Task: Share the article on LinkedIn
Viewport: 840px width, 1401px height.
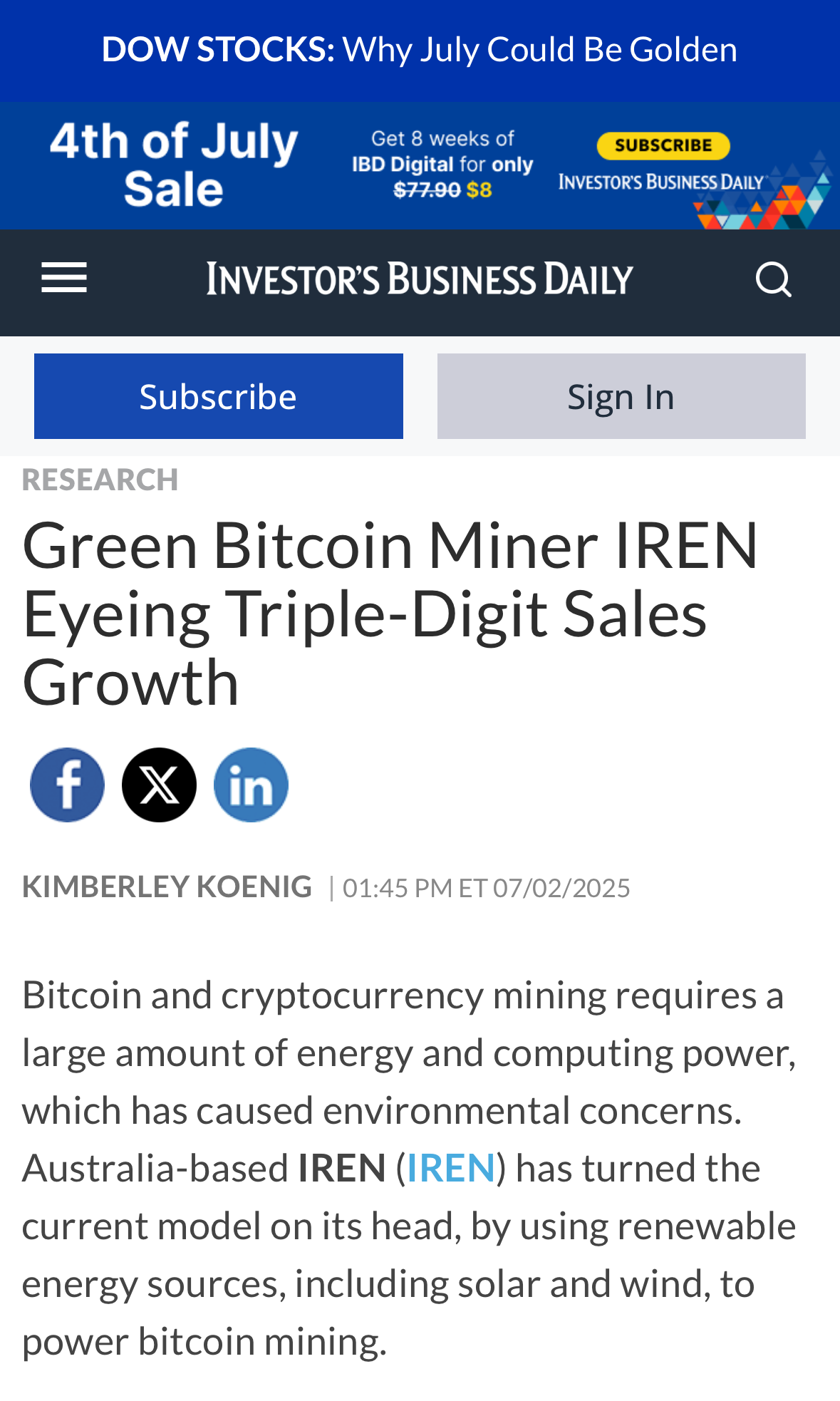Action: click(251, 785)
